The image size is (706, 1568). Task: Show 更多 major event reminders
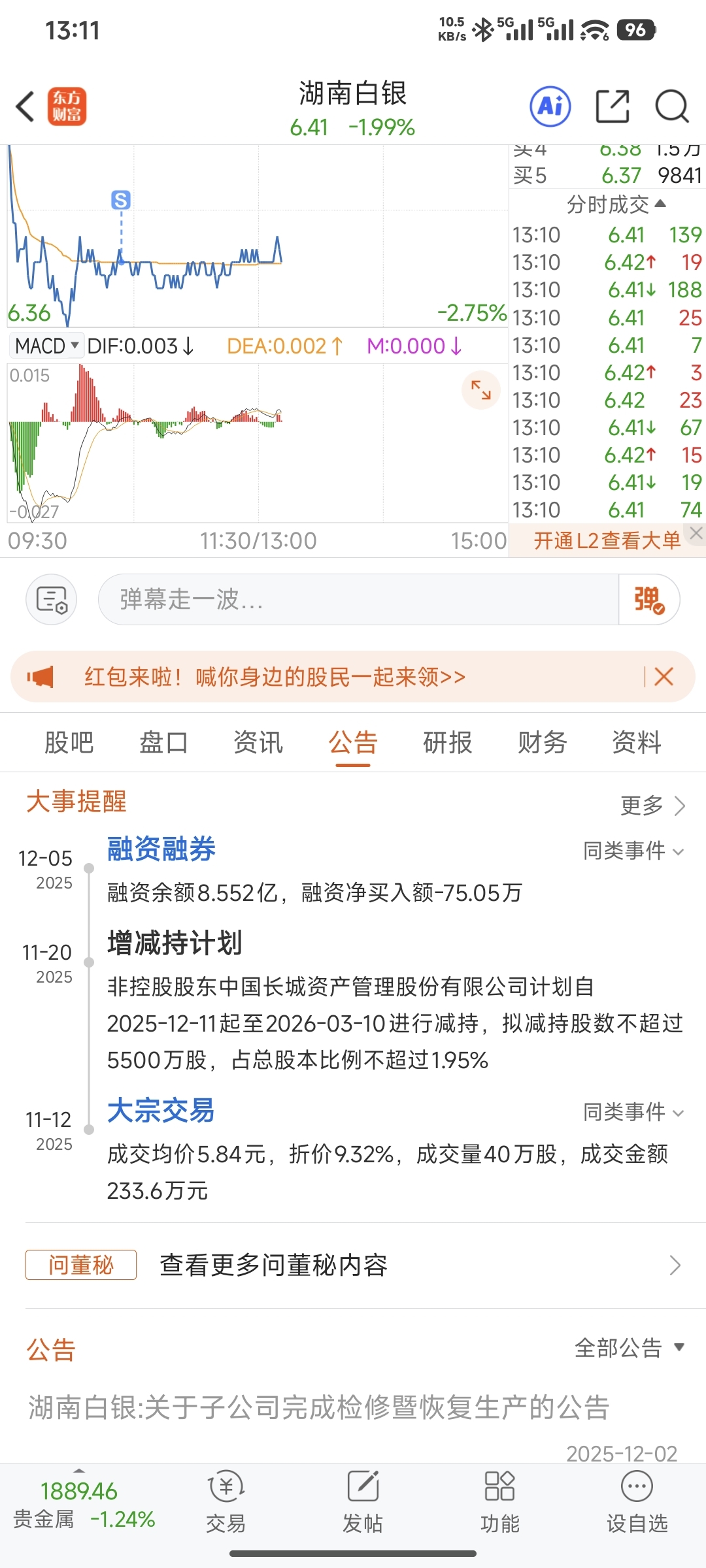point(652,806)
